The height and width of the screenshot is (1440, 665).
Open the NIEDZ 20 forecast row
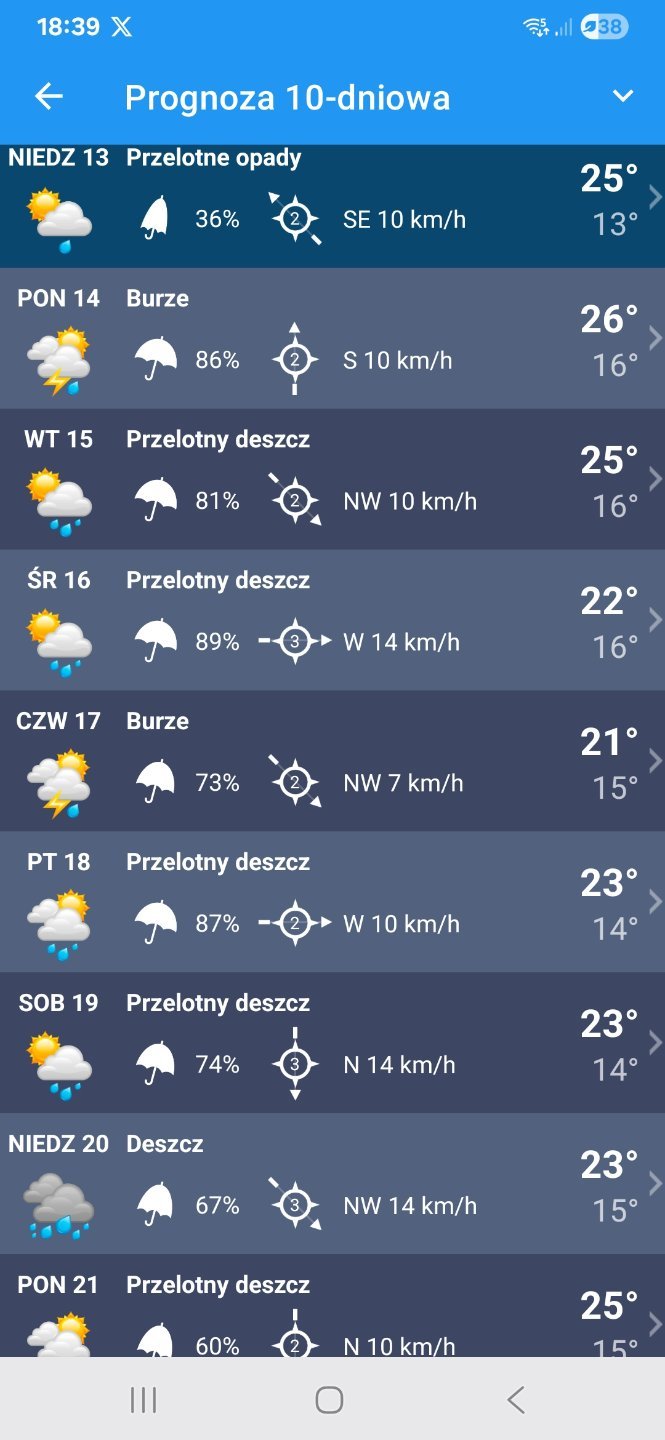332,1184
